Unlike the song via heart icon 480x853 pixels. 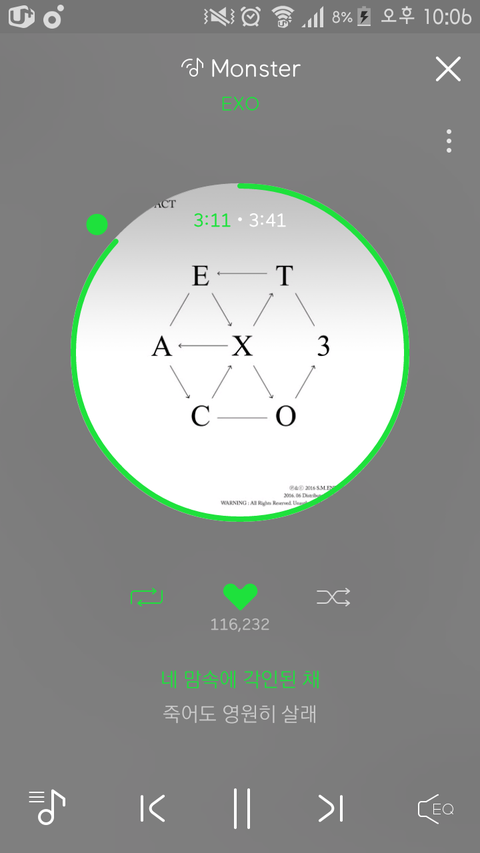pyautogui.click(x=240, y=597)
